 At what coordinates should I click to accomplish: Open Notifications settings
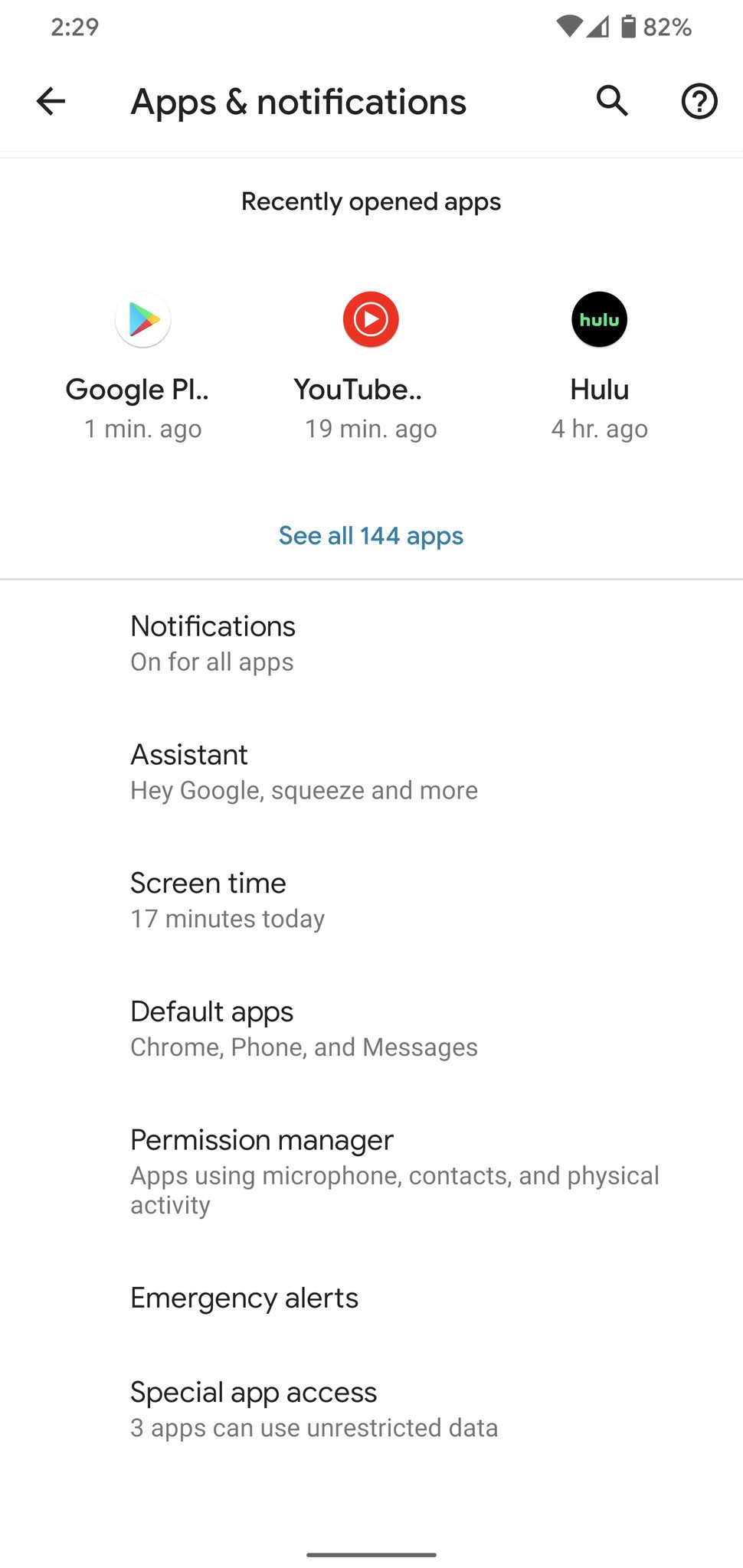coord(371,643)
